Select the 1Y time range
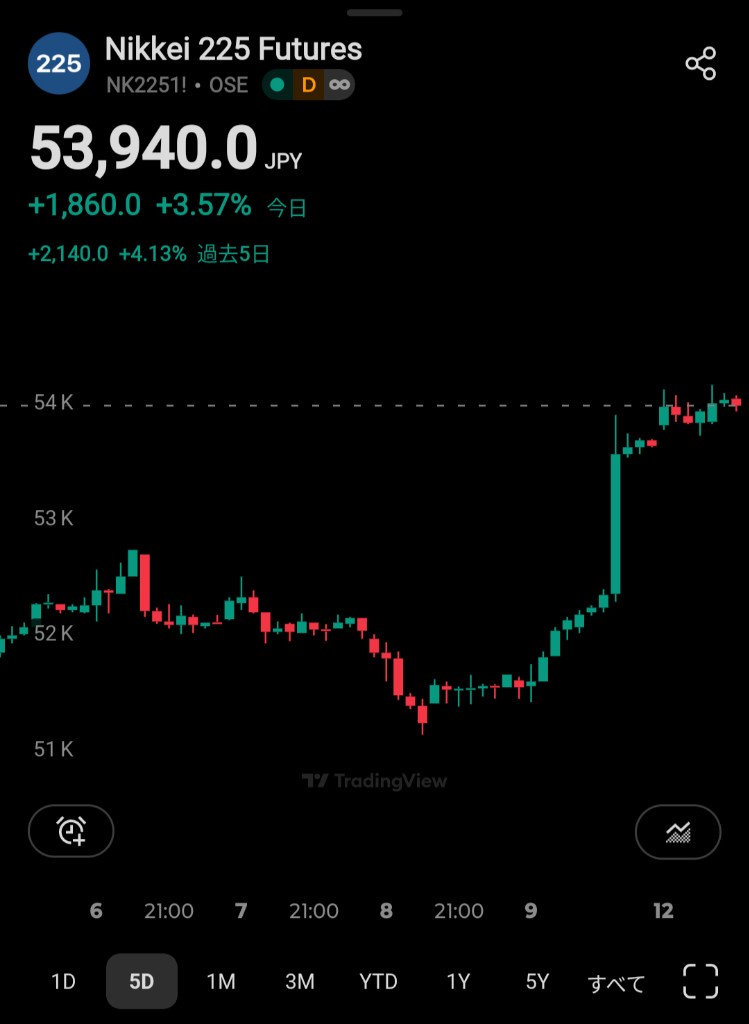Image resolution: width=749 pixels, height=1024 pixels. click(458, 982)
